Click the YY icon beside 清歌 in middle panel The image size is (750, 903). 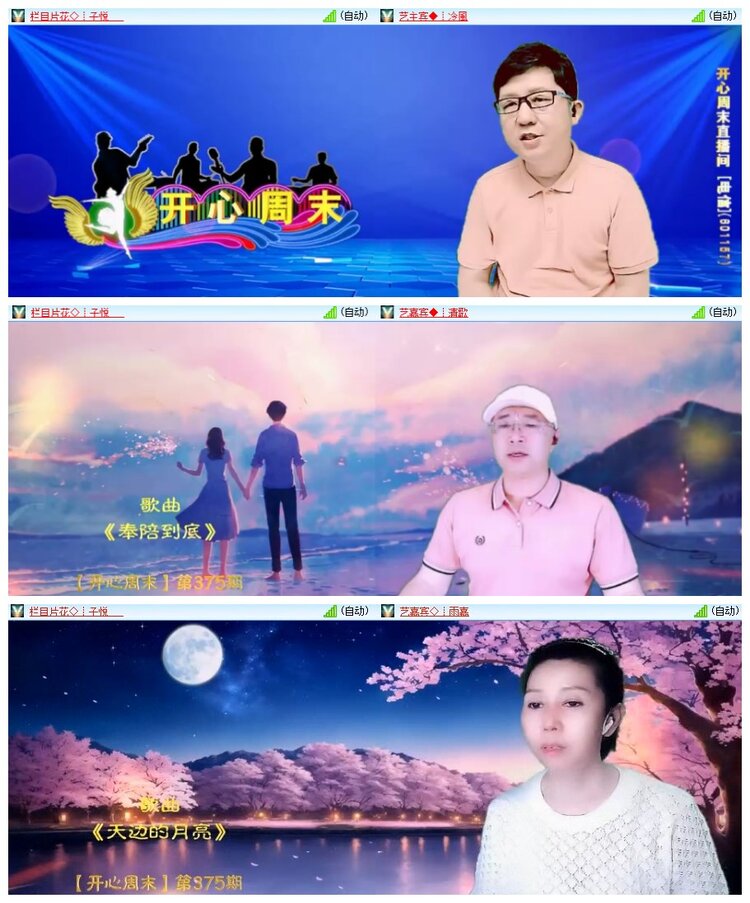[x=388, y=312]
